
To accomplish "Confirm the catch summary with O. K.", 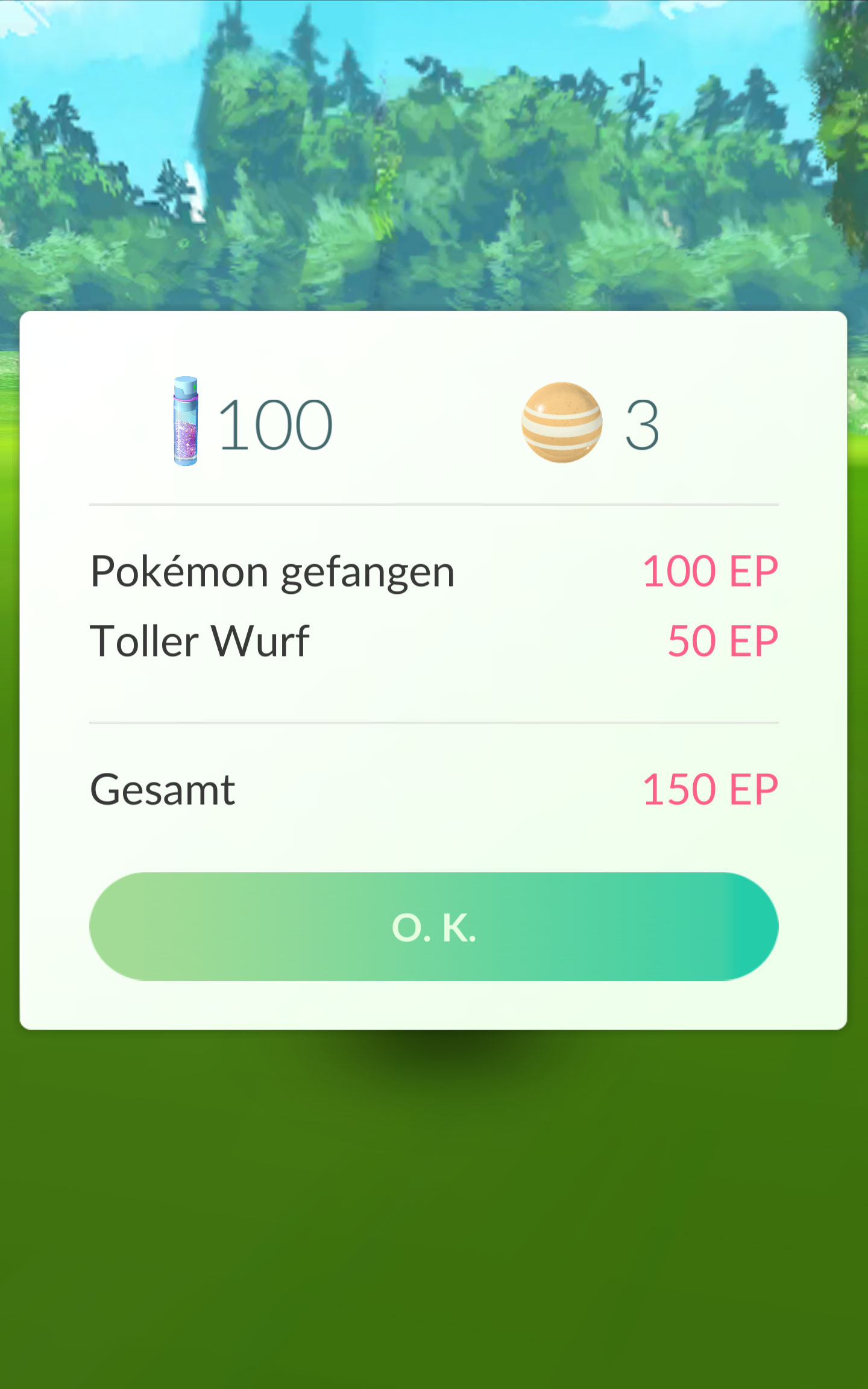I will (433, 927).
